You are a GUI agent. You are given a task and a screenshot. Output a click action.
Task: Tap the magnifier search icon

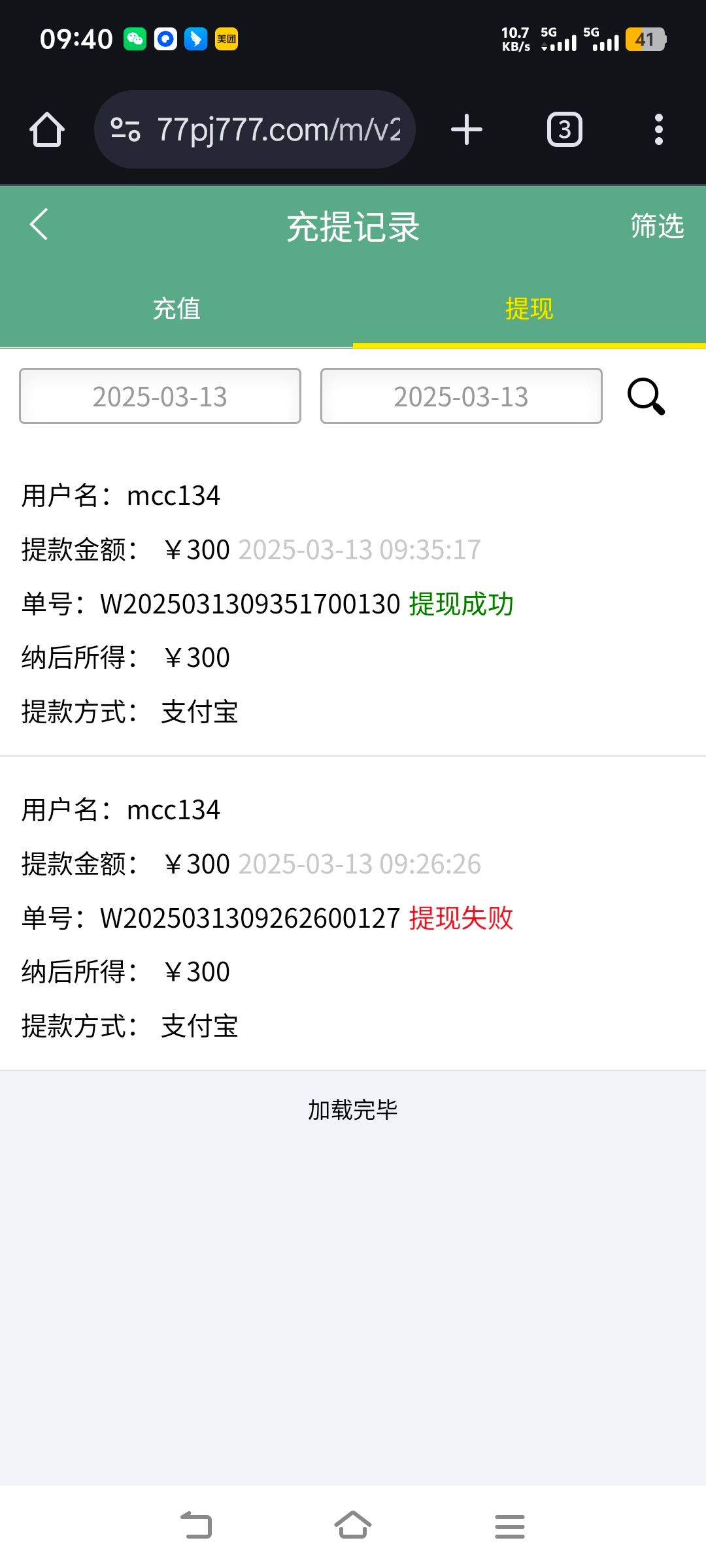[x=646, y=396]
